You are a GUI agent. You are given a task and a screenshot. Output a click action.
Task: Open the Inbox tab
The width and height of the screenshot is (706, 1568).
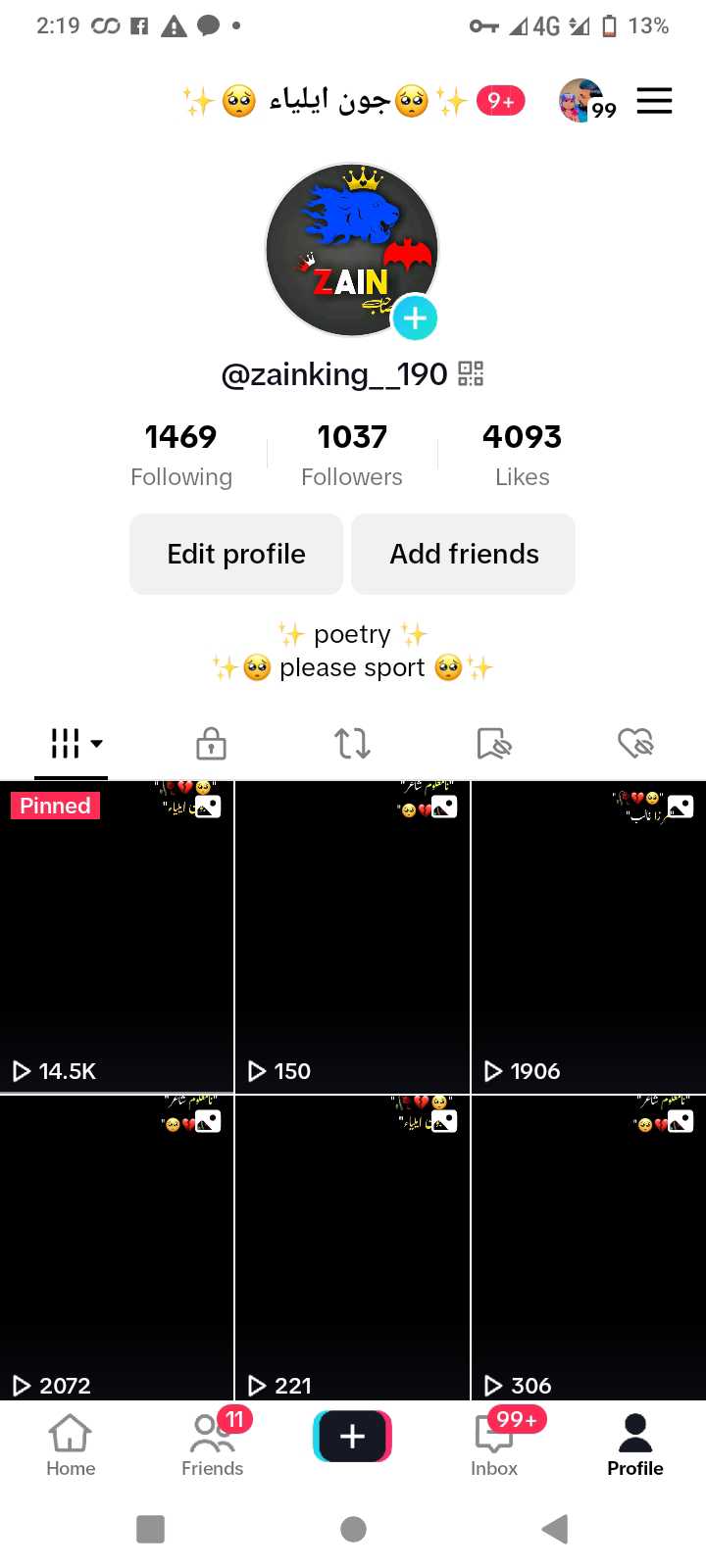494,1445
